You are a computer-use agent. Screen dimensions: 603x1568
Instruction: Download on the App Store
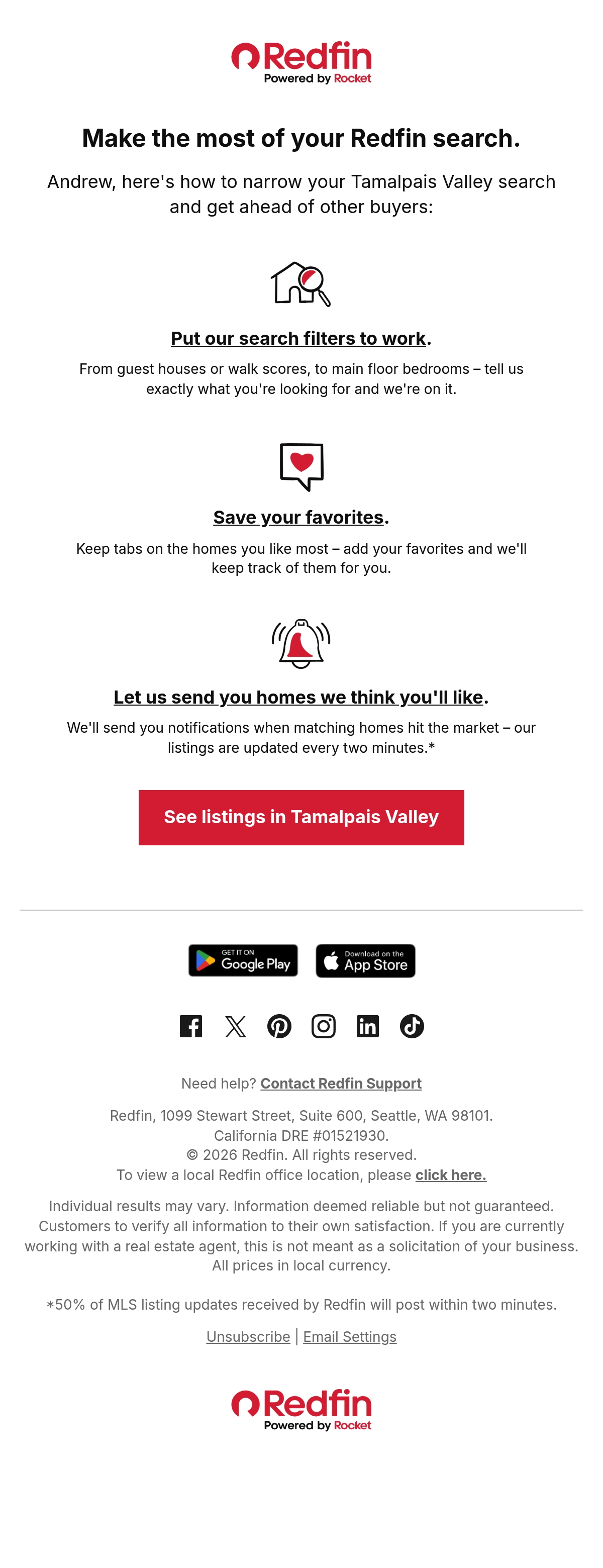pos(365,960)
